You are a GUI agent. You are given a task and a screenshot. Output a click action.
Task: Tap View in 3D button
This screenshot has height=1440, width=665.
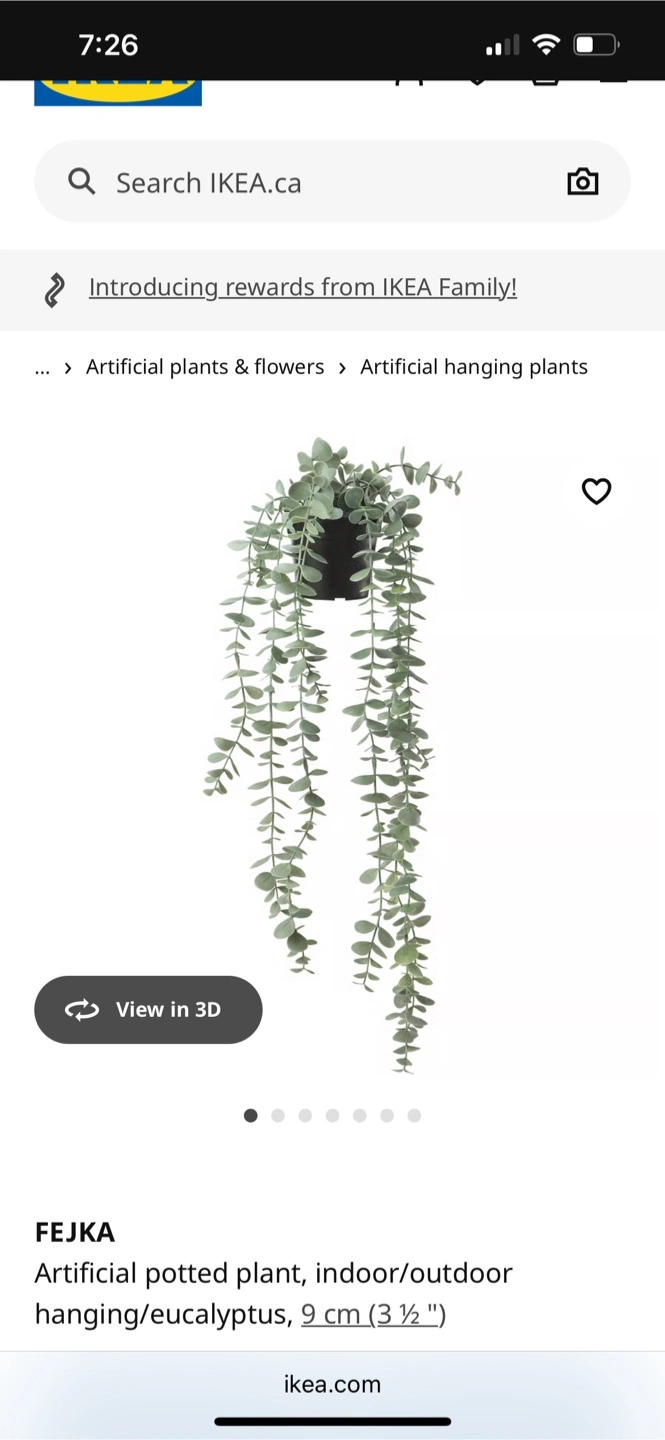click(x=148, y=1010)
